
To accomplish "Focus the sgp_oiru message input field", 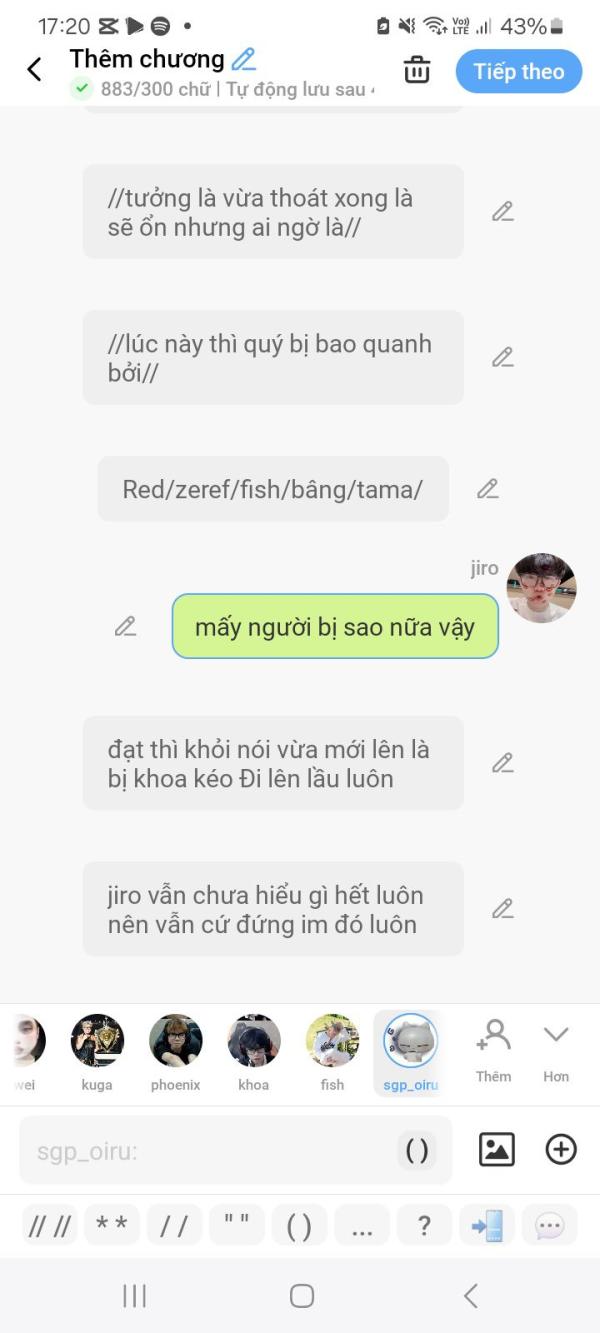I will coord(210,1151).
